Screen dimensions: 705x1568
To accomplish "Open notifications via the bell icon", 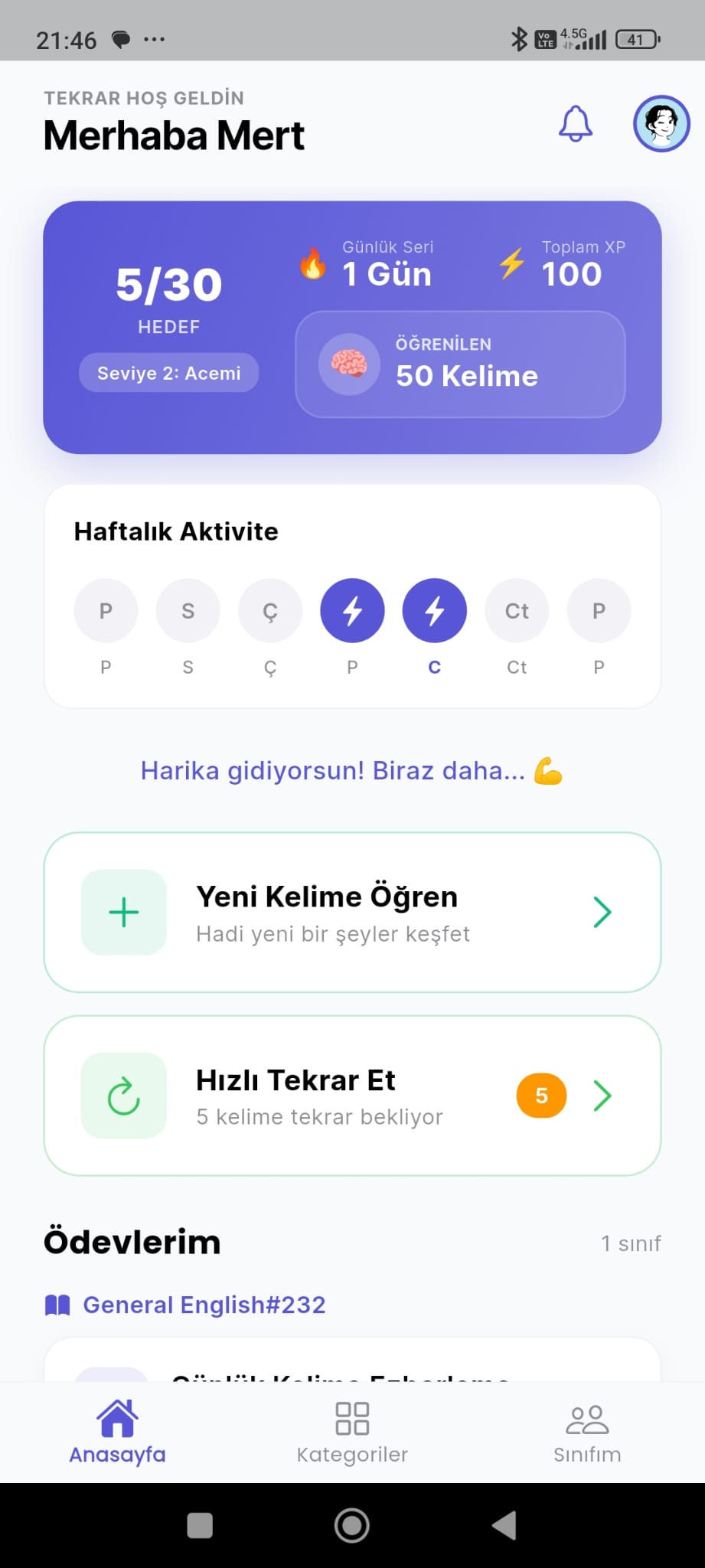I will pos(575,124).
